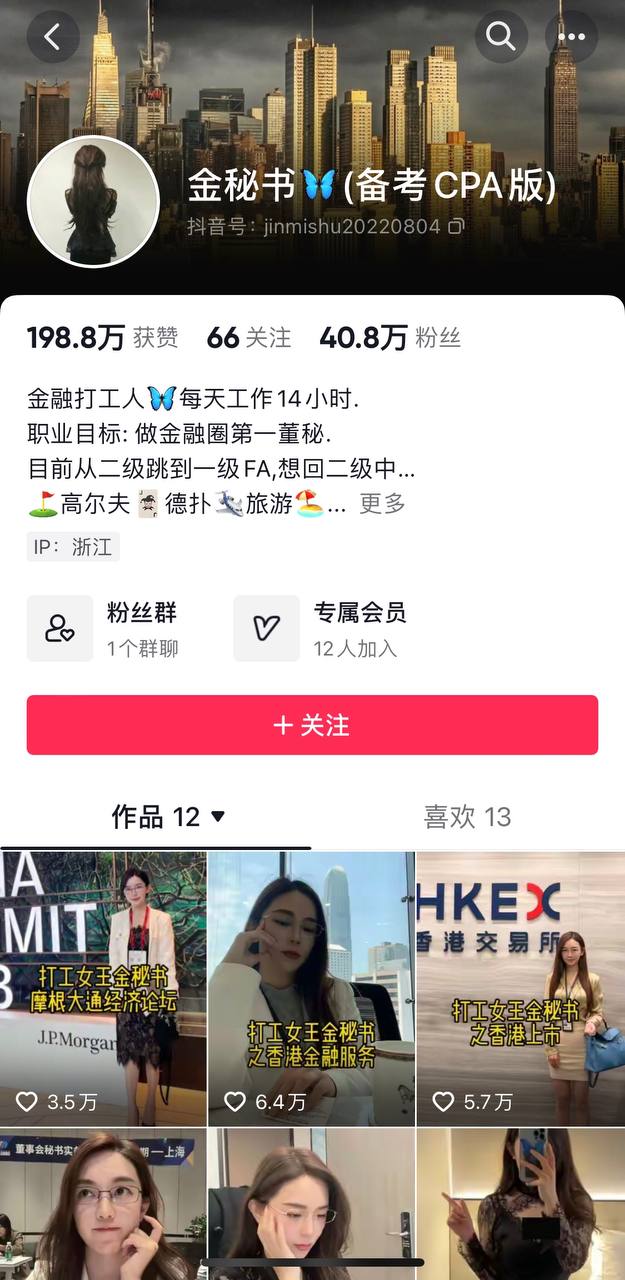Open the 66 关注 following list
This screenshot has height=1280, width=625.
click(x=248, y=338)
